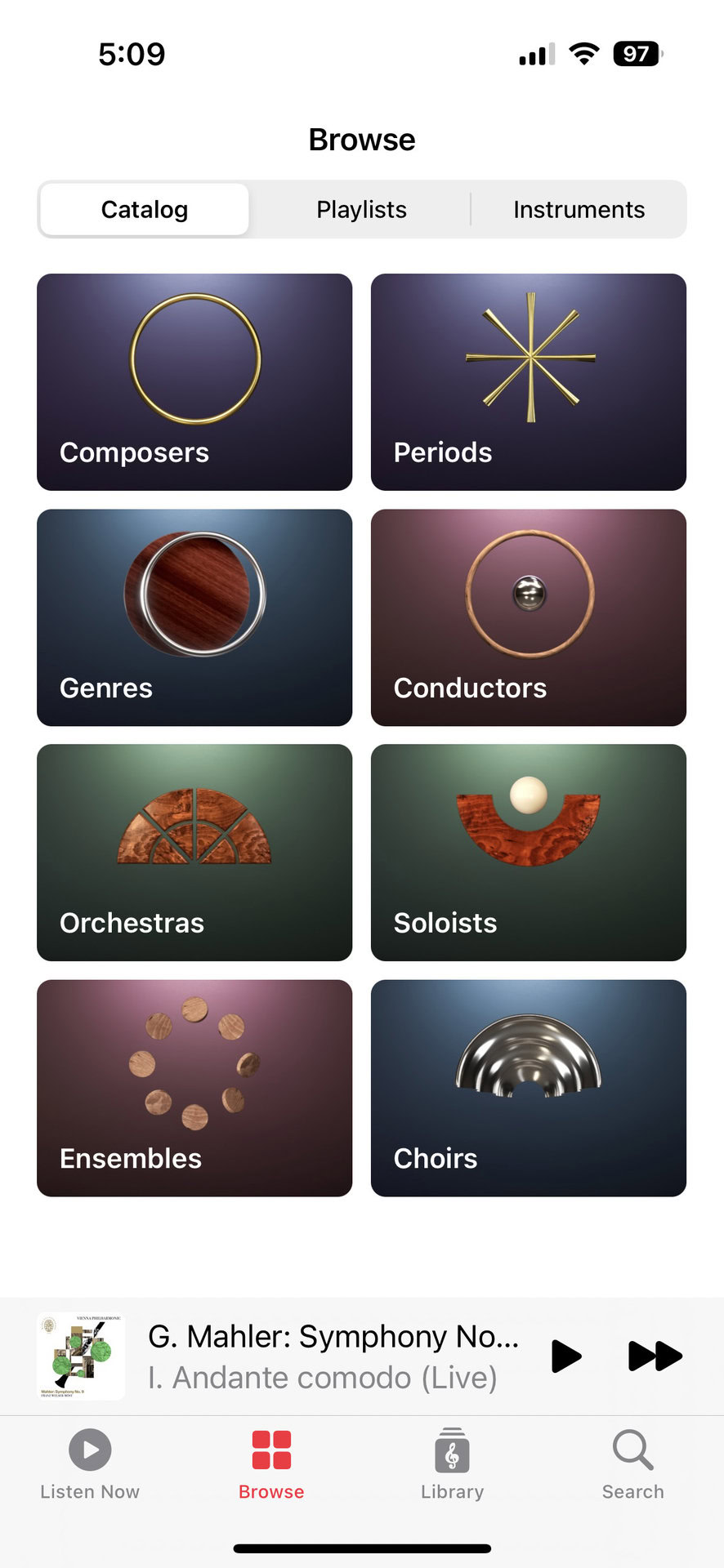This screenshot has width=724, height=1568.
Task: Open the now playing Mahler album artwork
Action: [81, 1356]
